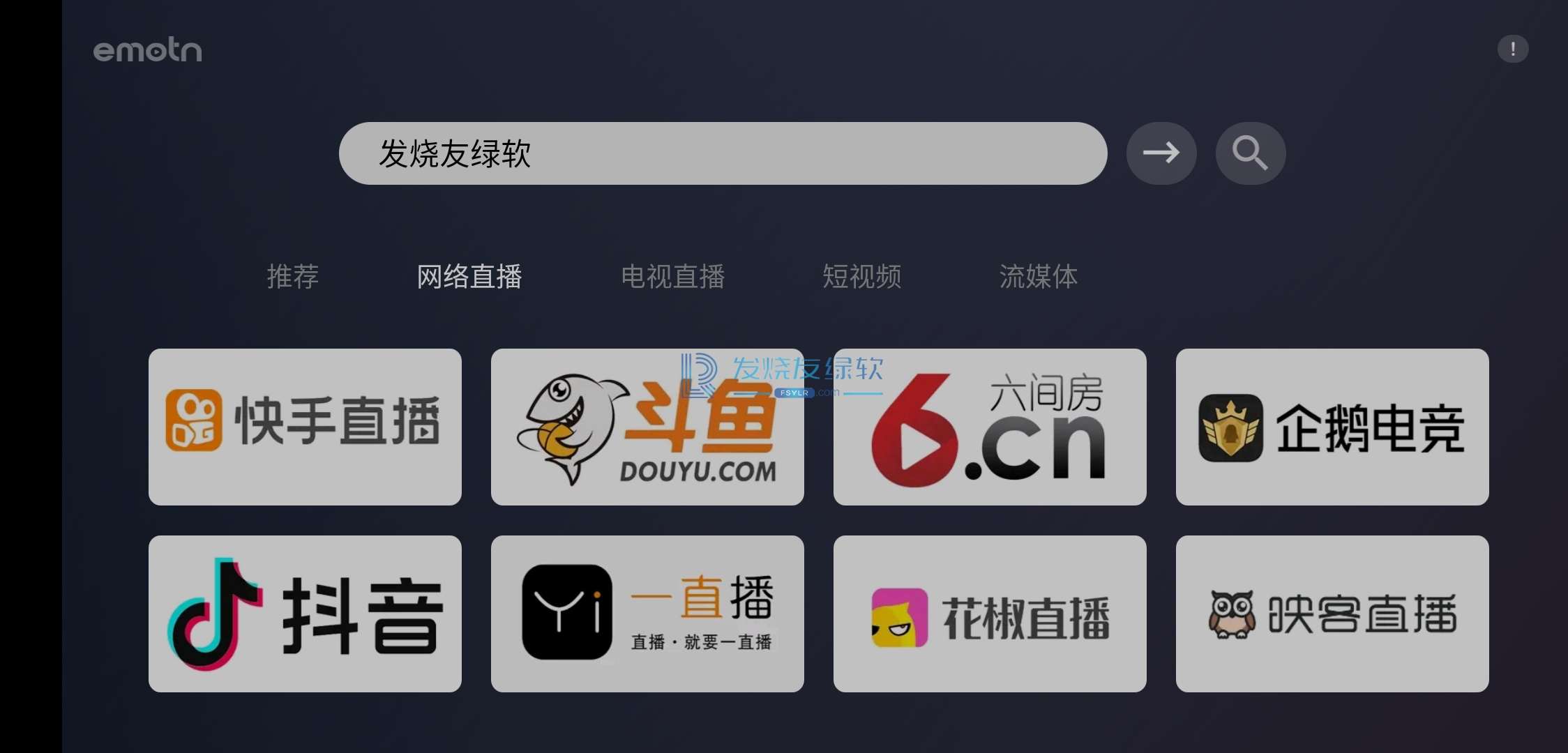Open the 快手直播 tile

point(305,427)
